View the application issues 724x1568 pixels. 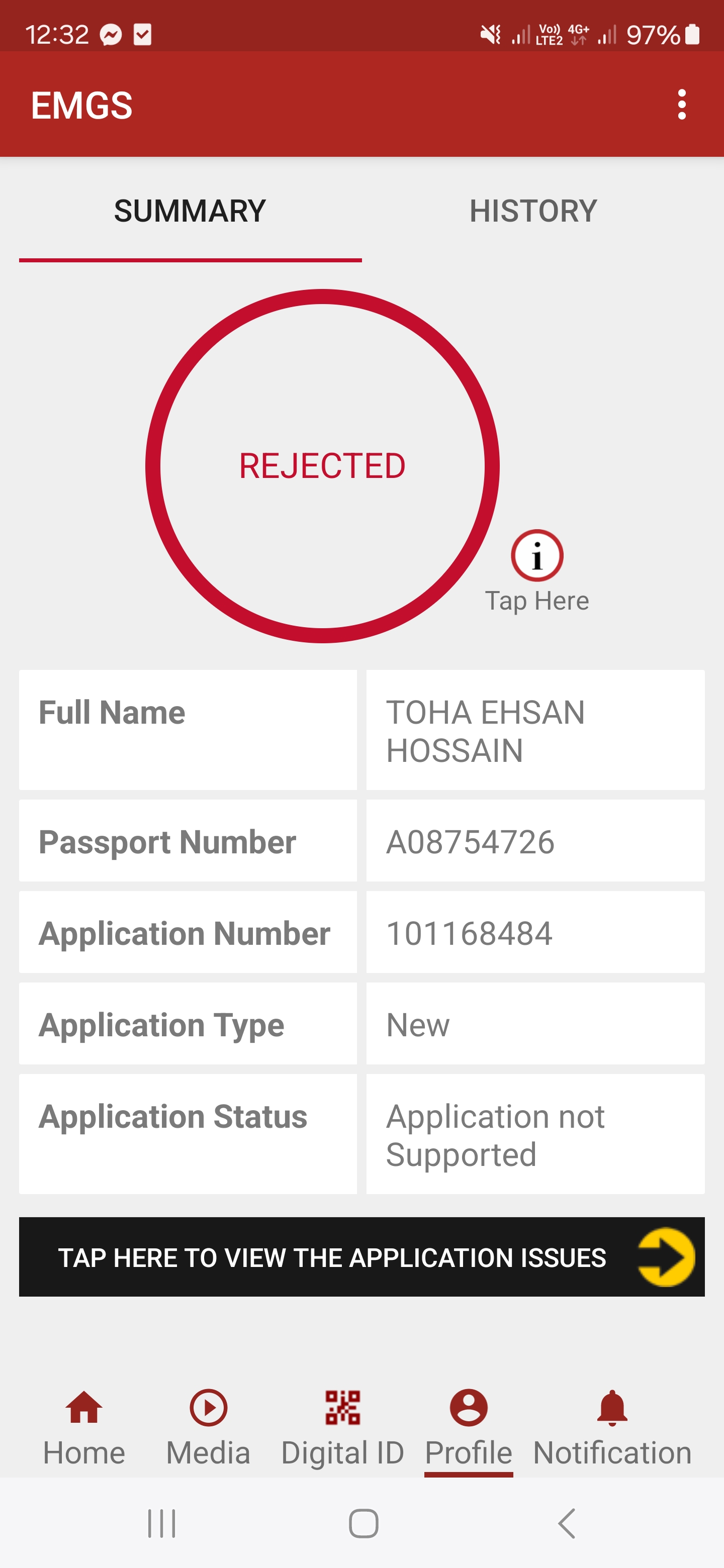[361, 1257]
